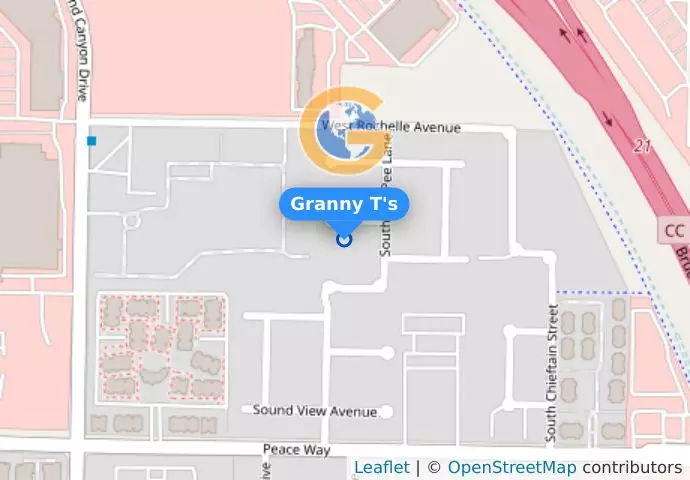
Task: Tap the Granny T's map marker
Action: tap(344, 239)
